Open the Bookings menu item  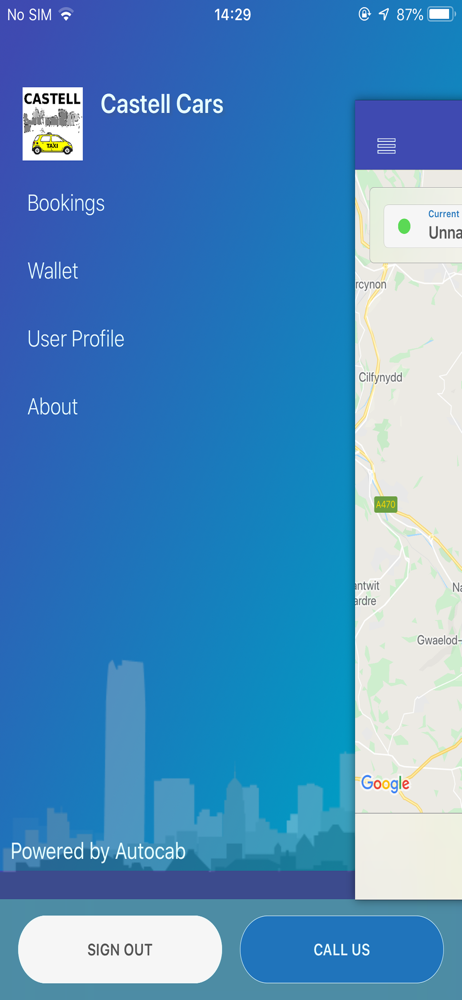click(x=66, y=203)
